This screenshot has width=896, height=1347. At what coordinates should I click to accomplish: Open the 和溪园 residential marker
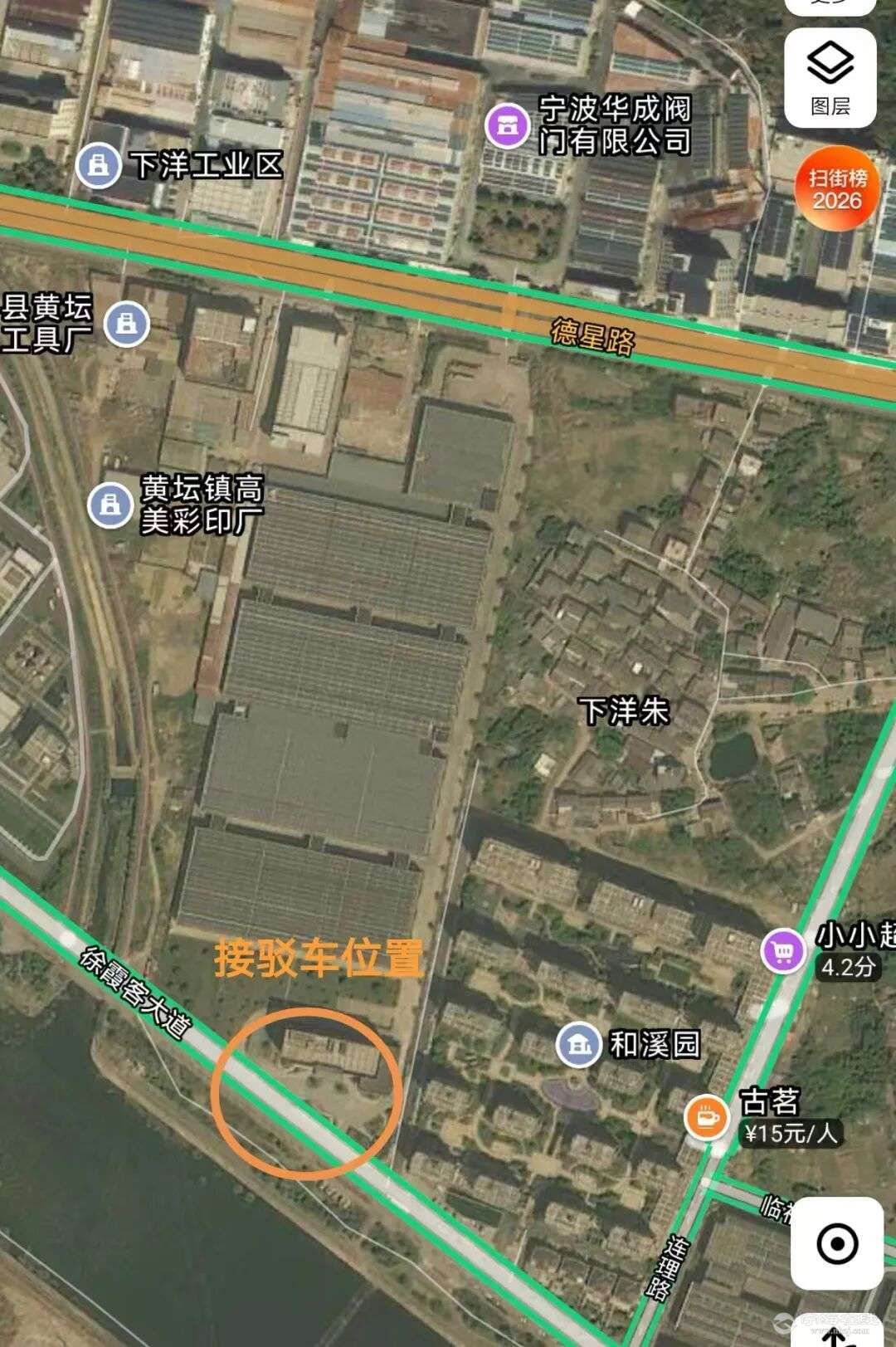pyautogui.click(x=579, y=1044)
